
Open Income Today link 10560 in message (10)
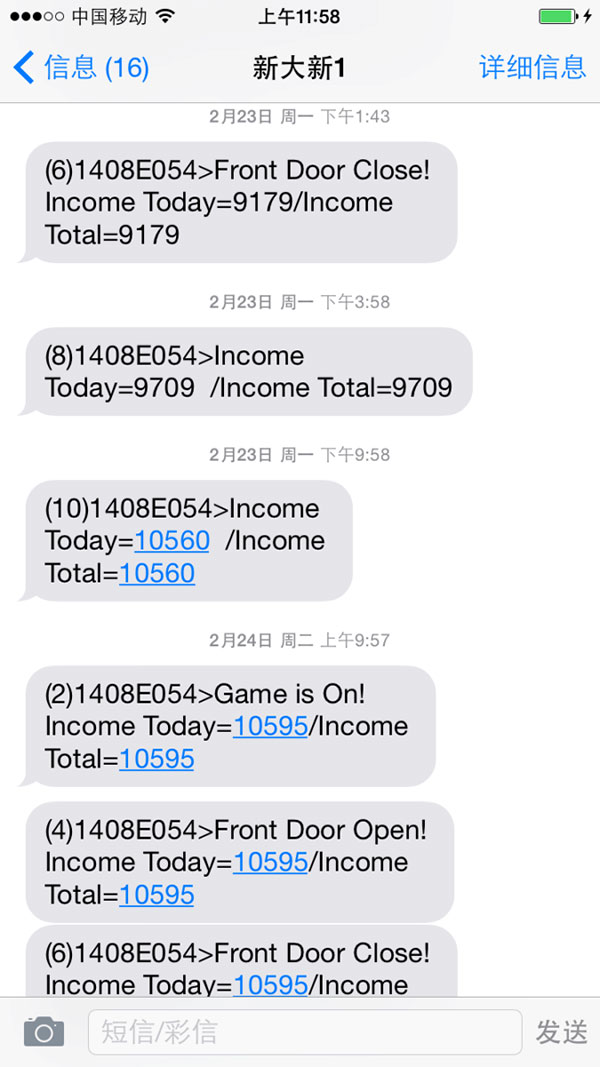[x=172, y=541]
